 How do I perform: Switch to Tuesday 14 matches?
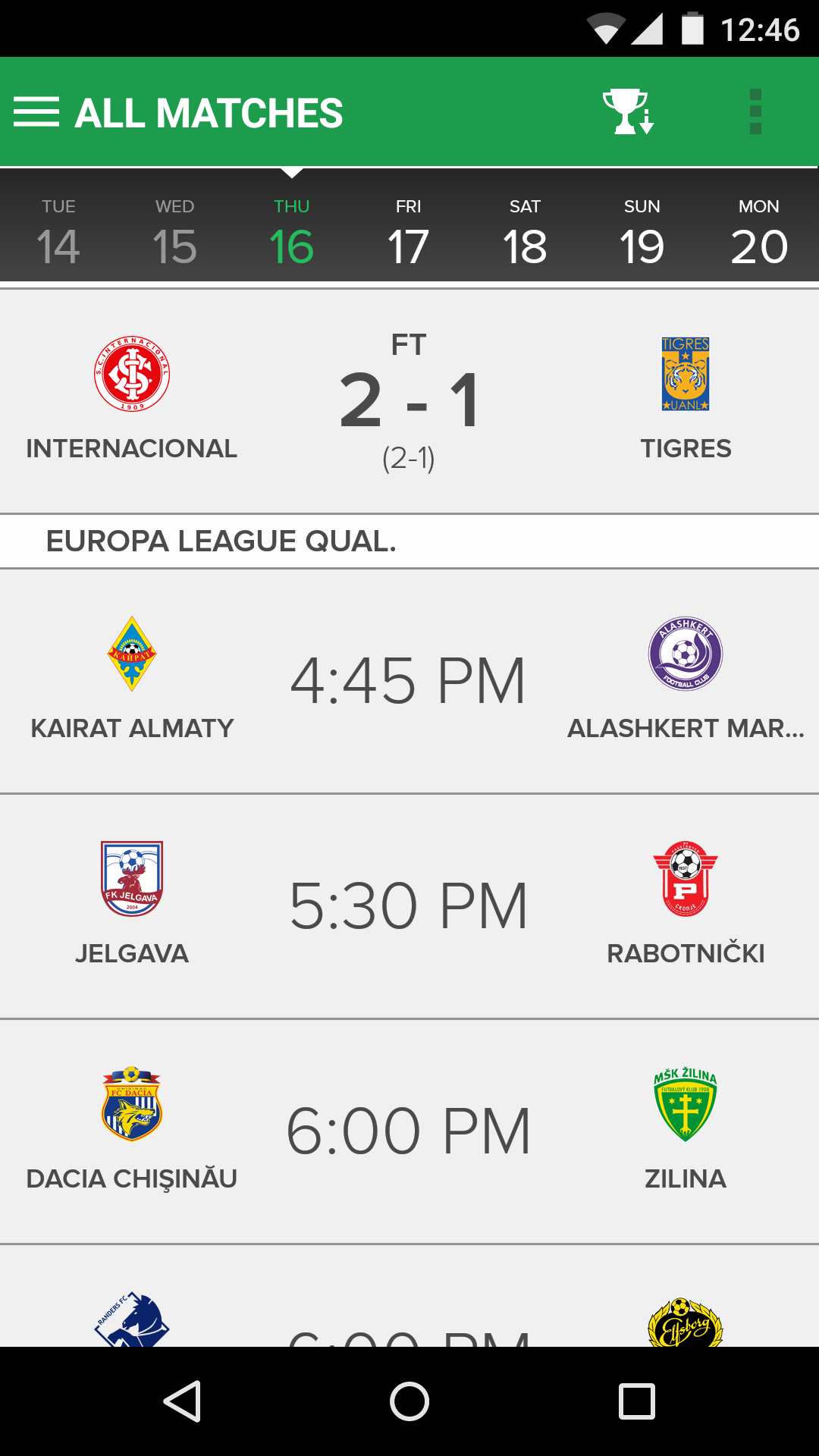tap(58, 233)
